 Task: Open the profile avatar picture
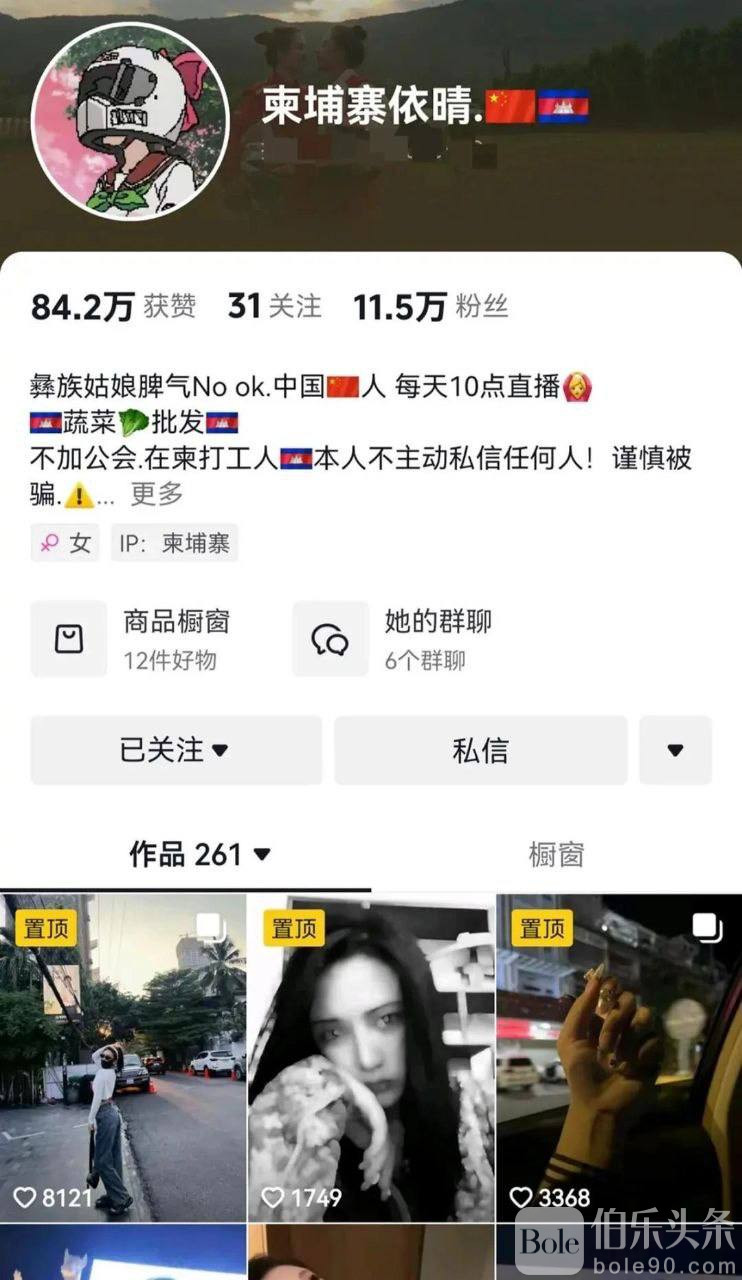130,121
